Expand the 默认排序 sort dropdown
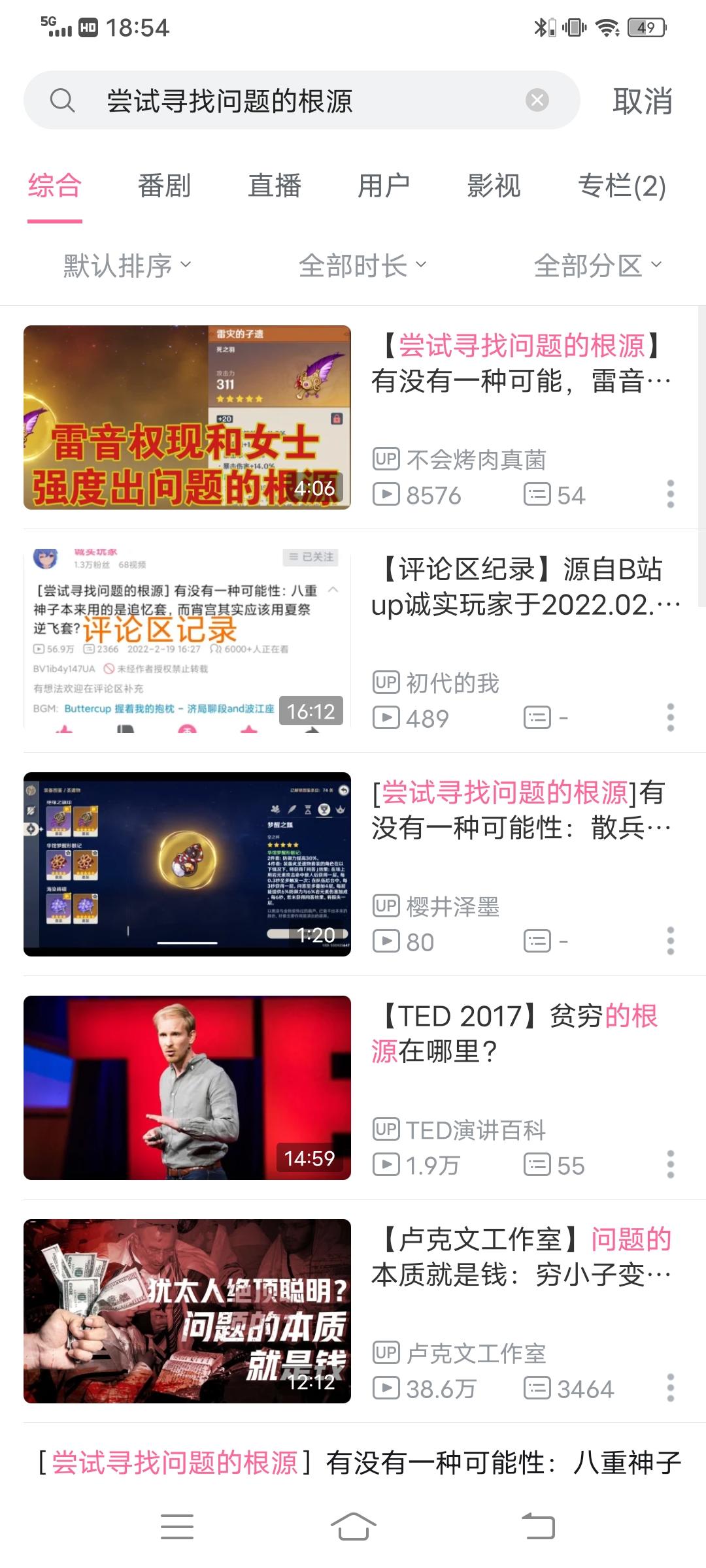 [127, 265]
